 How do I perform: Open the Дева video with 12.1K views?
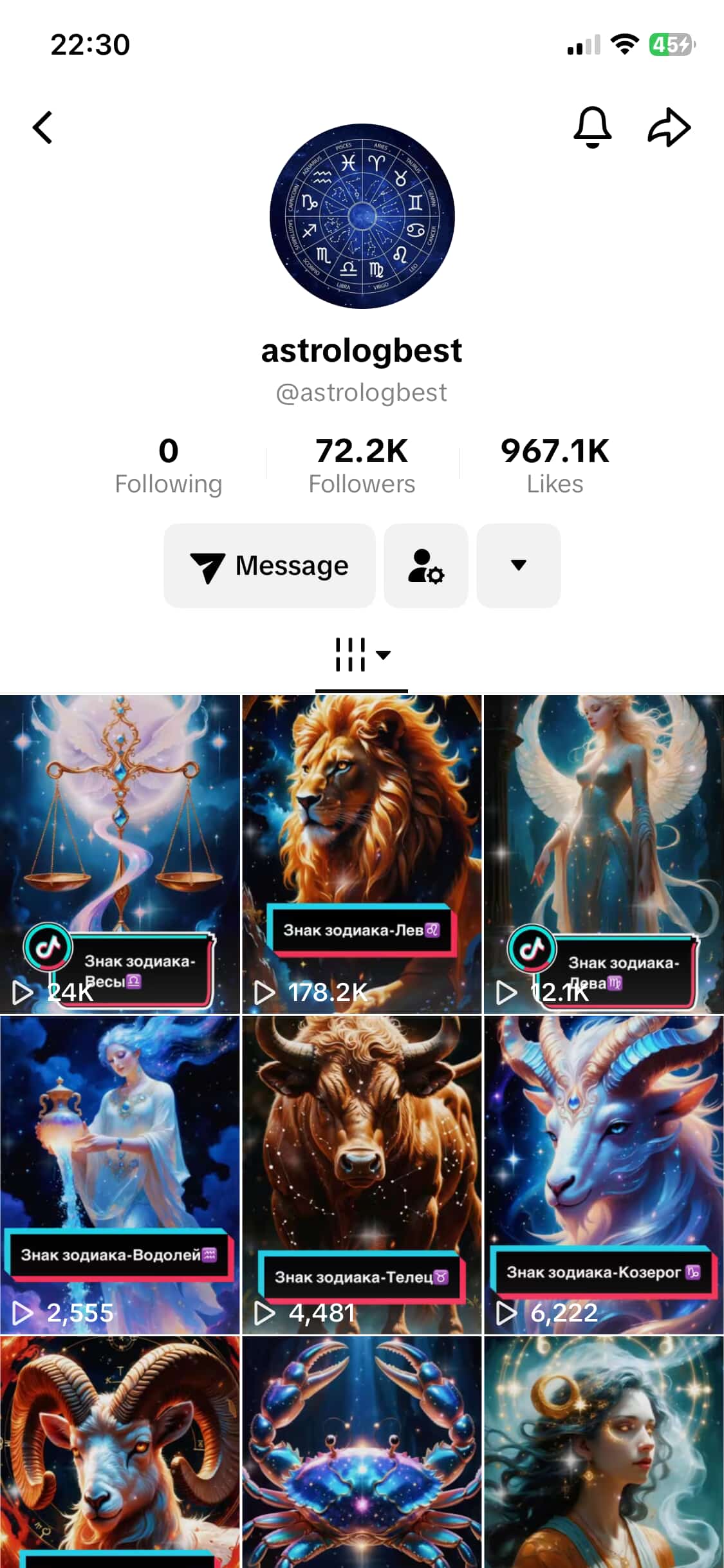click(604, 854)
